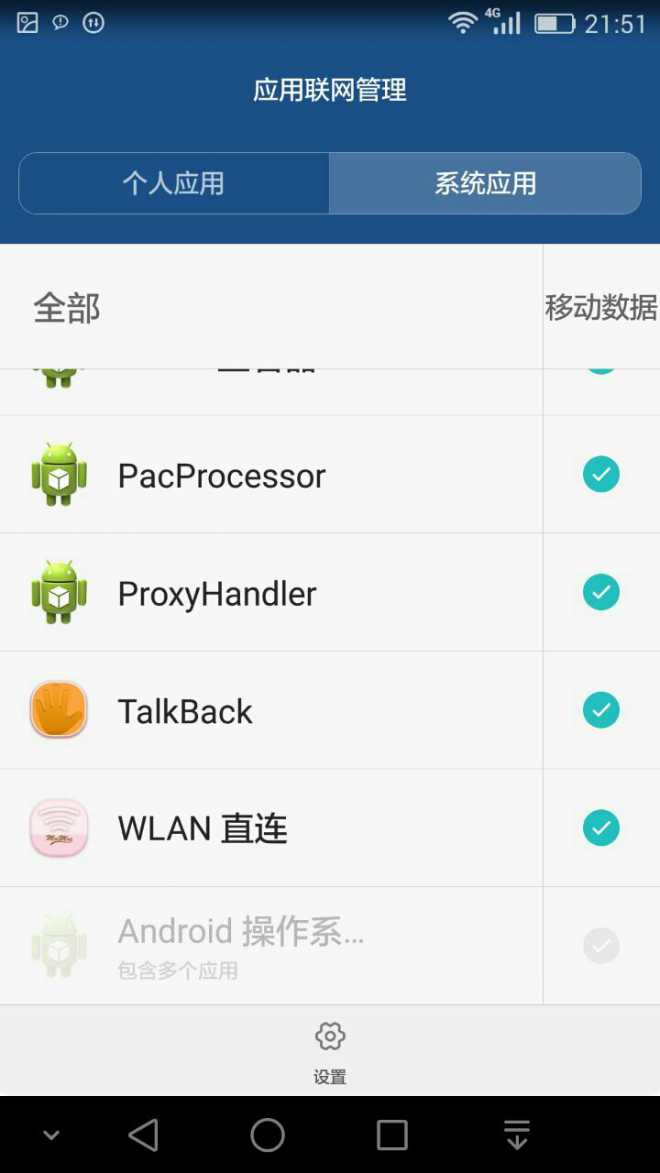This screenshot has height=1173, width=660.
Task: Switch to the 个人应用 tab
Action: (x=174, y=183)
